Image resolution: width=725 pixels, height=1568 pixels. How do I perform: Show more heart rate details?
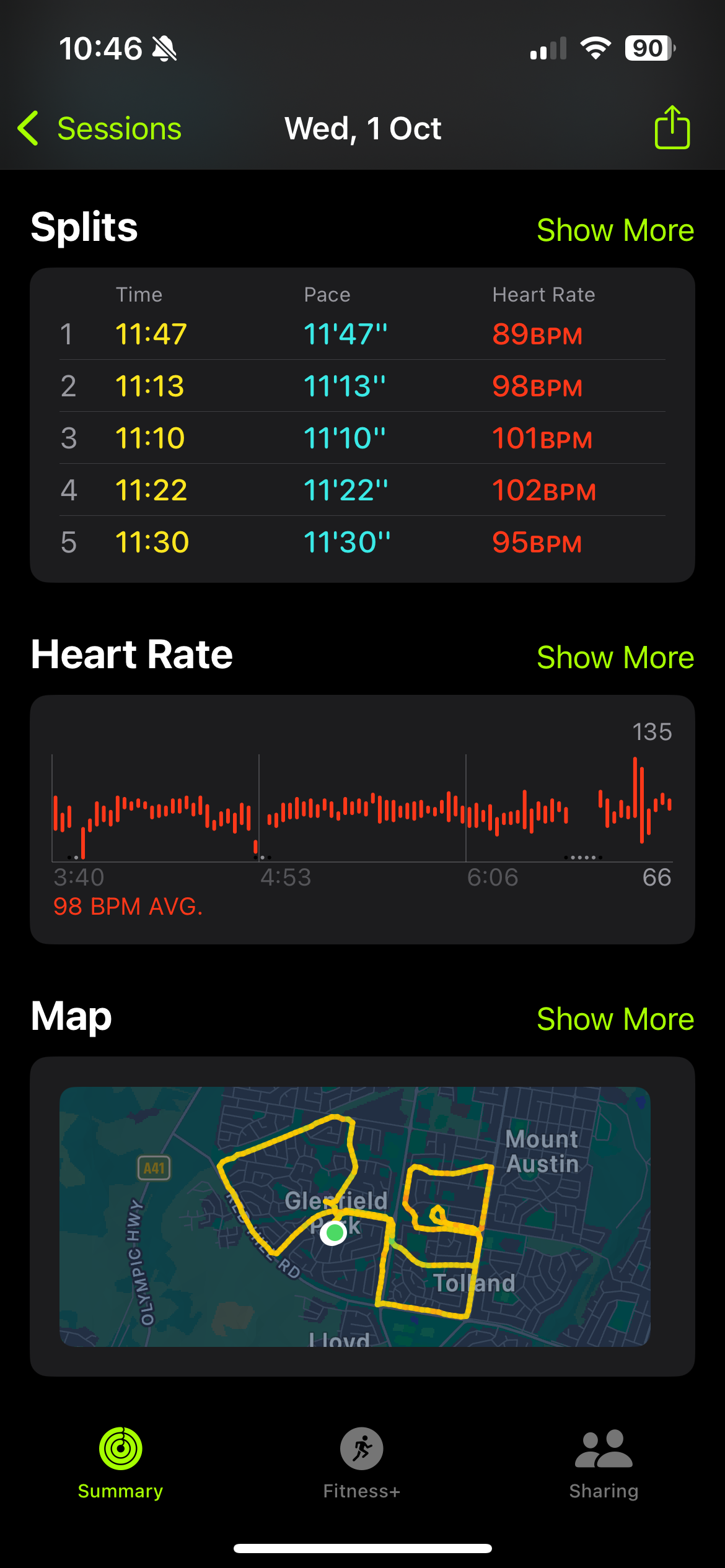615,658
